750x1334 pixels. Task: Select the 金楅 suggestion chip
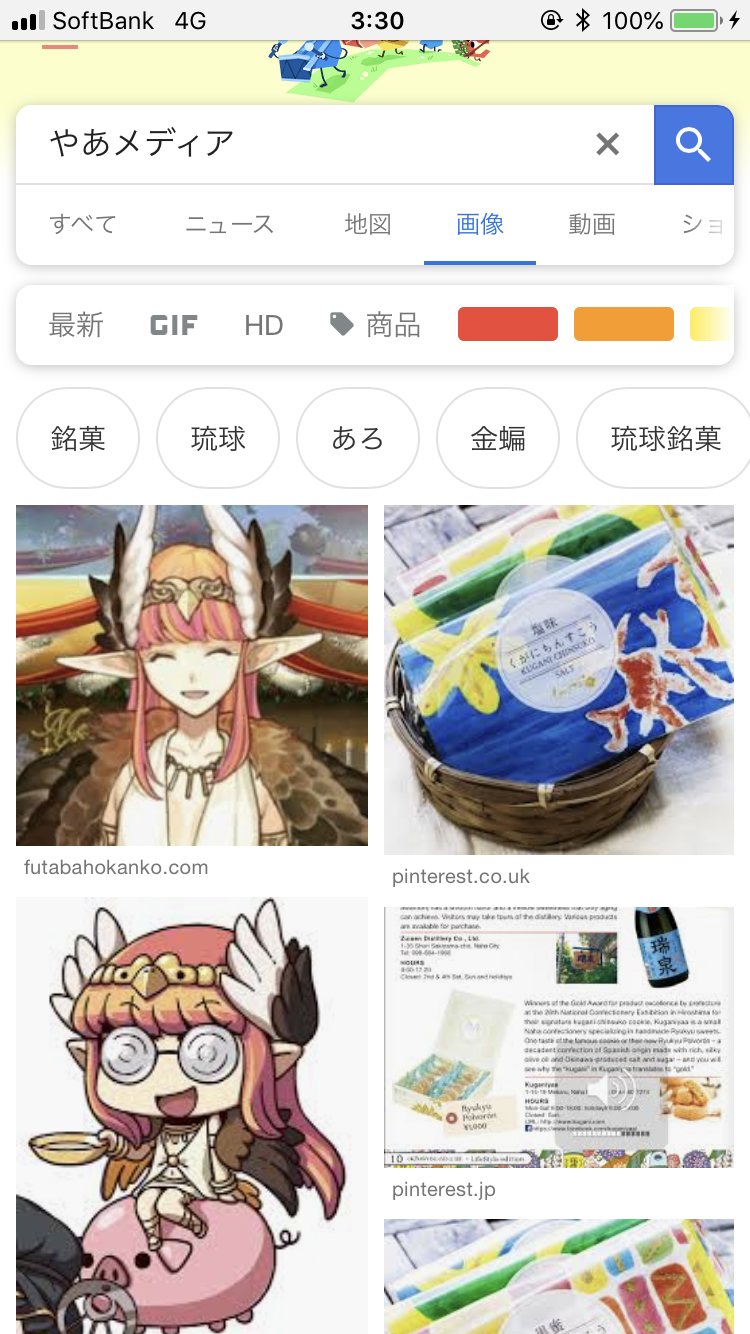click(x=498, y=438)
